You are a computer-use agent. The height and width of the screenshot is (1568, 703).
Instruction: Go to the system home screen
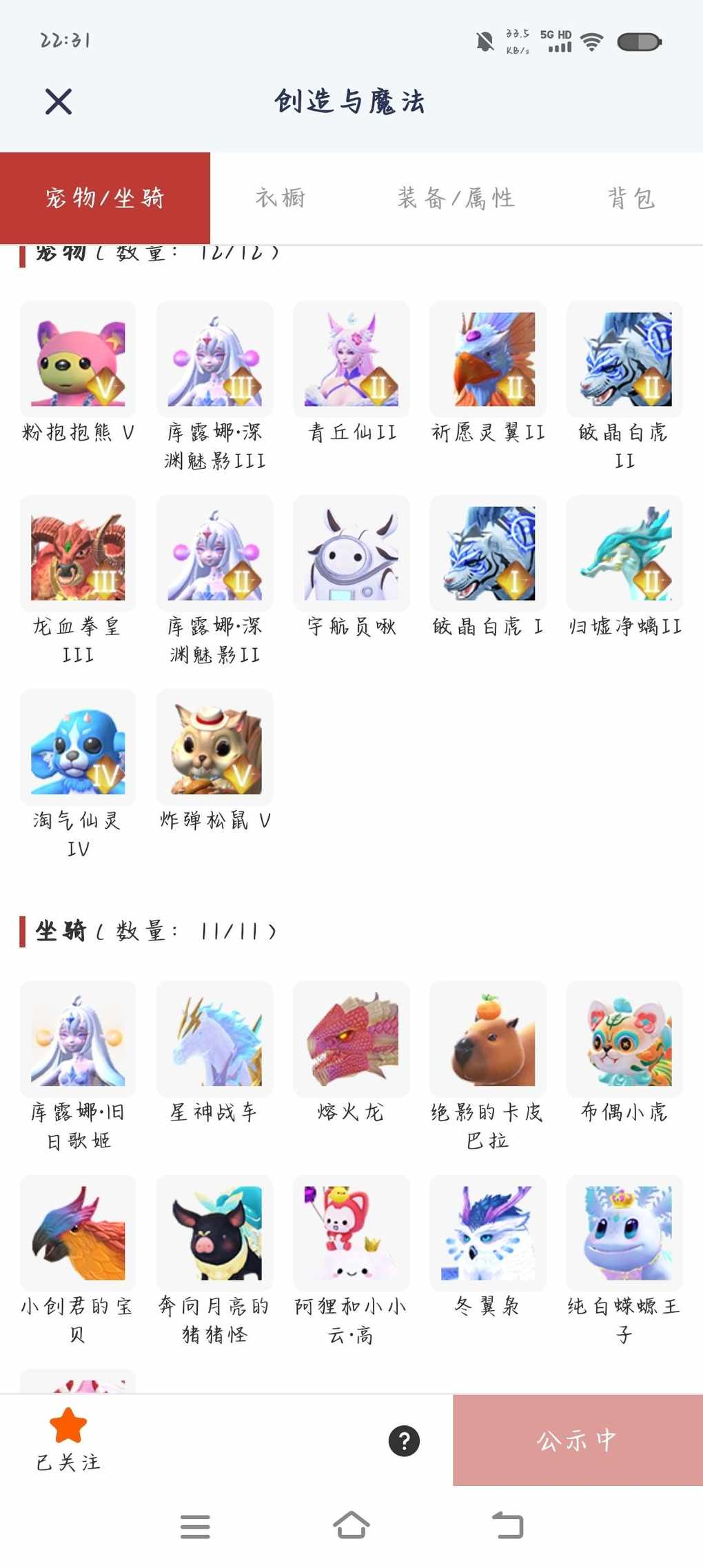[x=351, y=1525]
